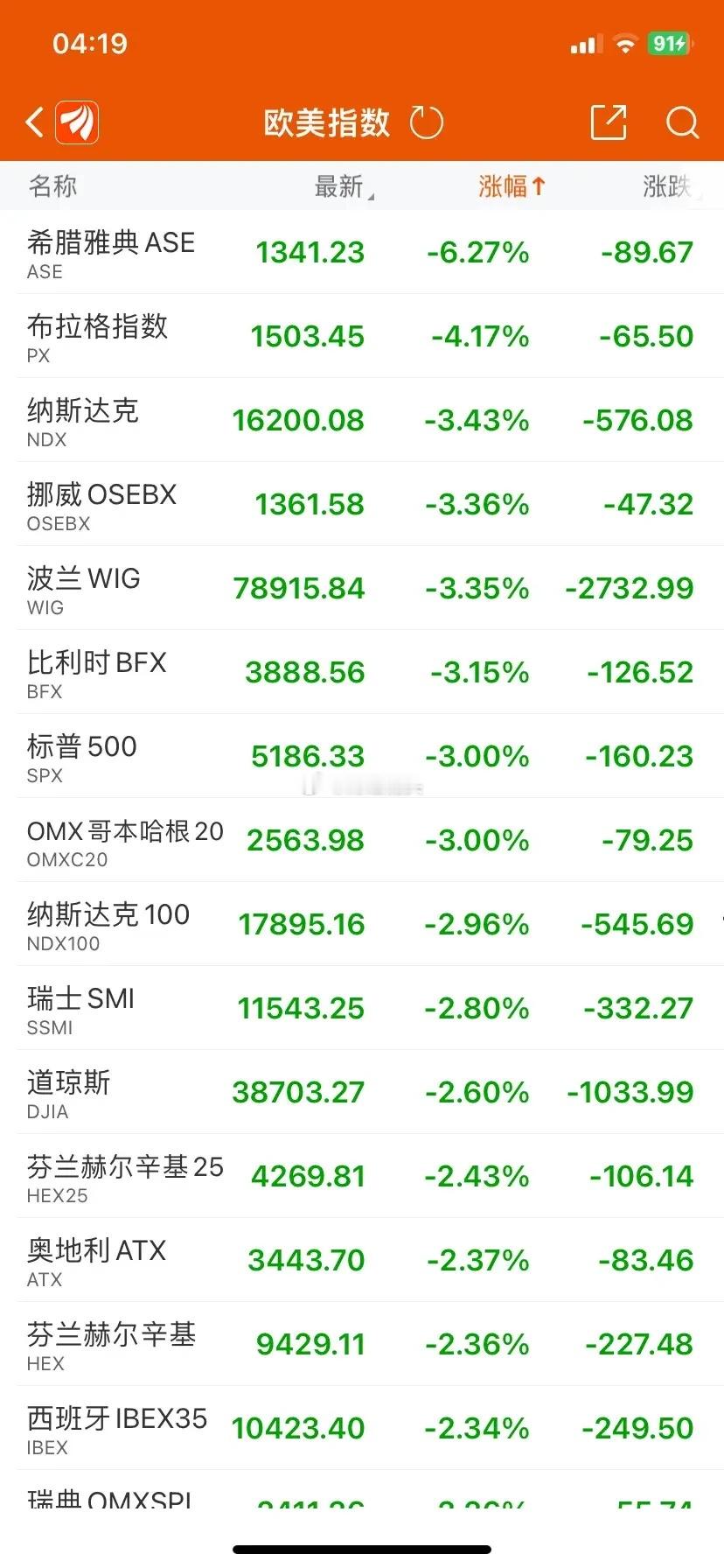
Task: Select 波兰 WIG index
Action: point(362,588)
